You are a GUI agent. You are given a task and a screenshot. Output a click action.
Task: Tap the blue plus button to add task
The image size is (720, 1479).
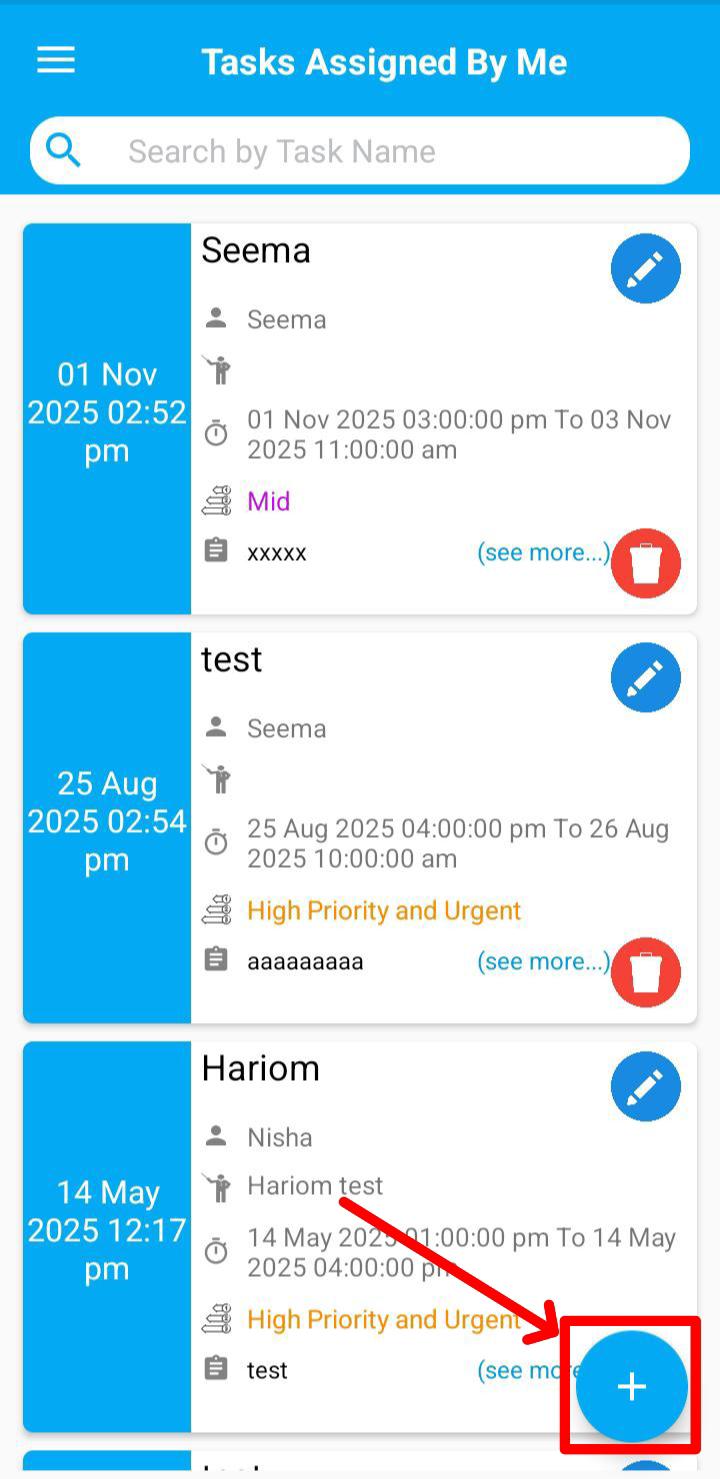pos(631,1386)
